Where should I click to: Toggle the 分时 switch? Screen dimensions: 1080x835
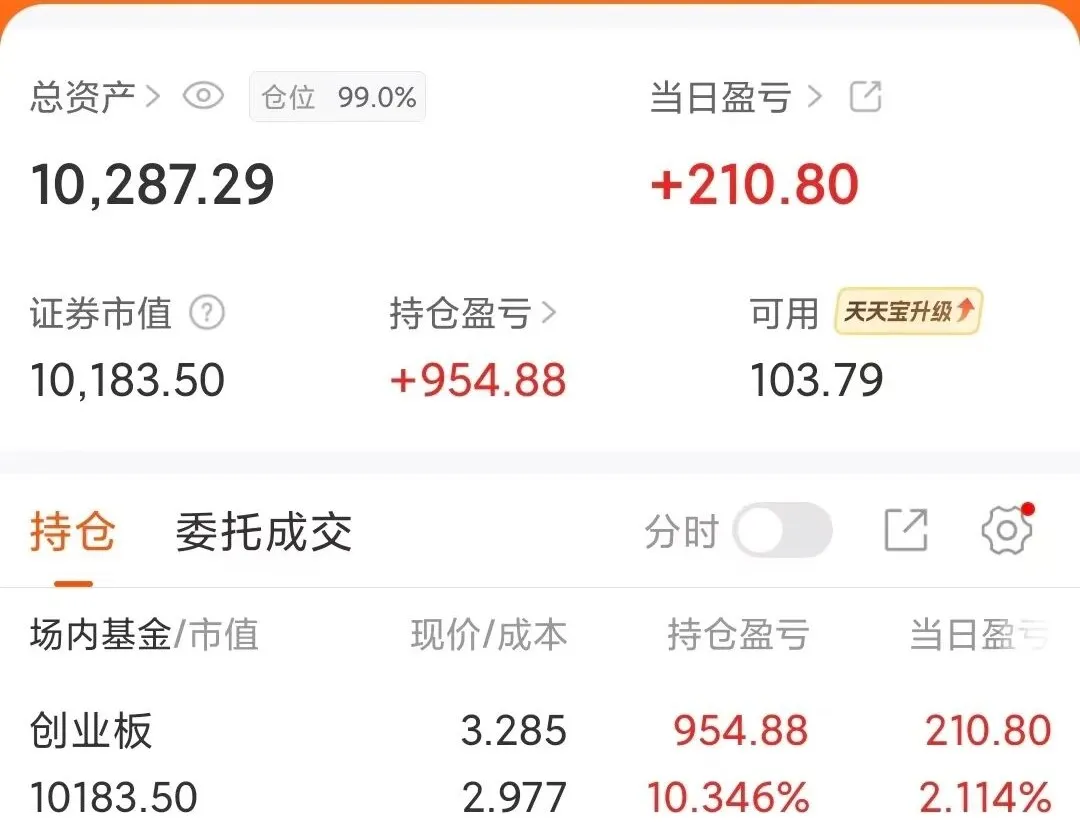(x=782, y=530)
